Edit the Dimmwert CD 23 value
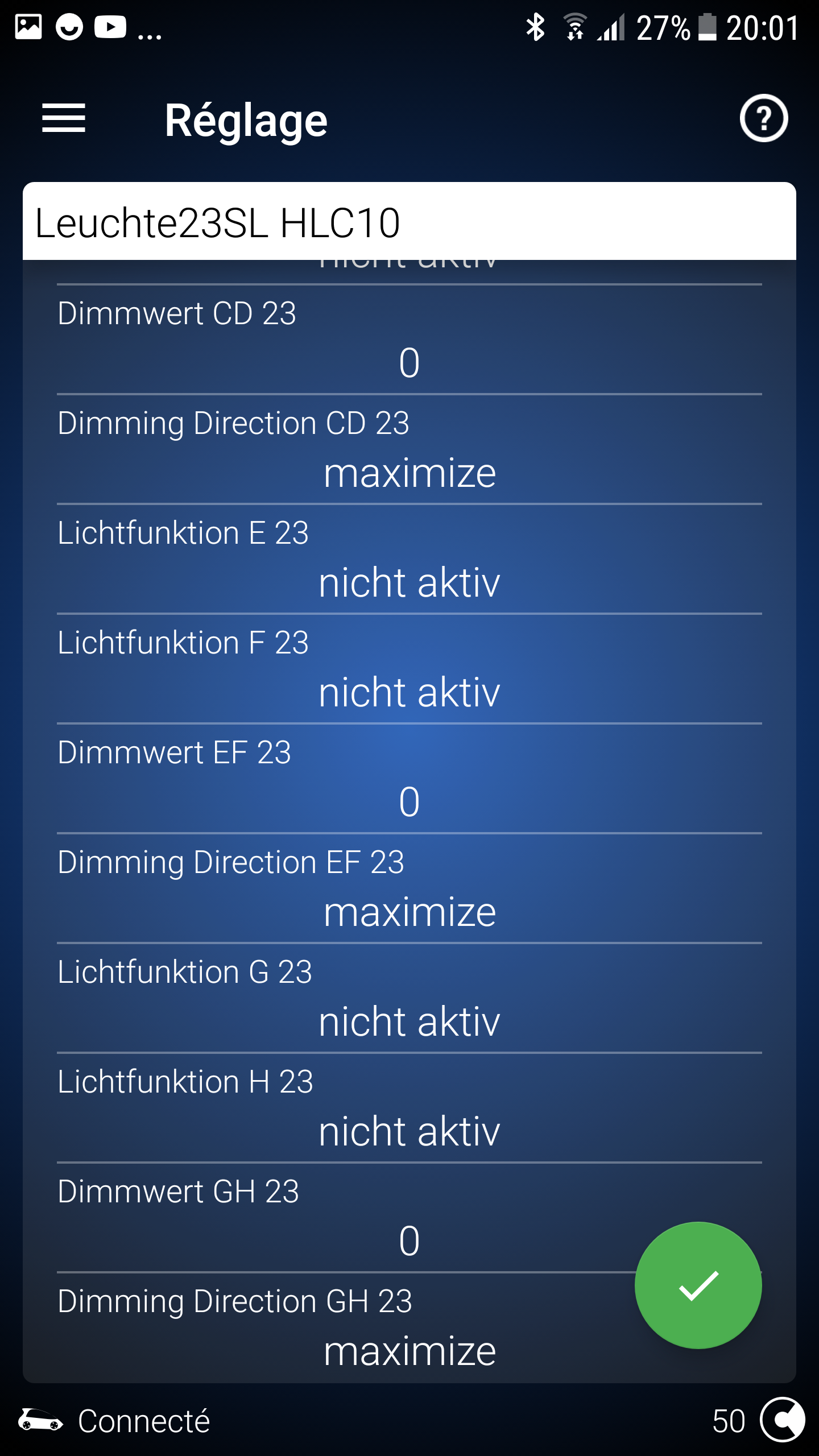The height and width of the screenshot is (1456, 819). [x=409, y=340]
